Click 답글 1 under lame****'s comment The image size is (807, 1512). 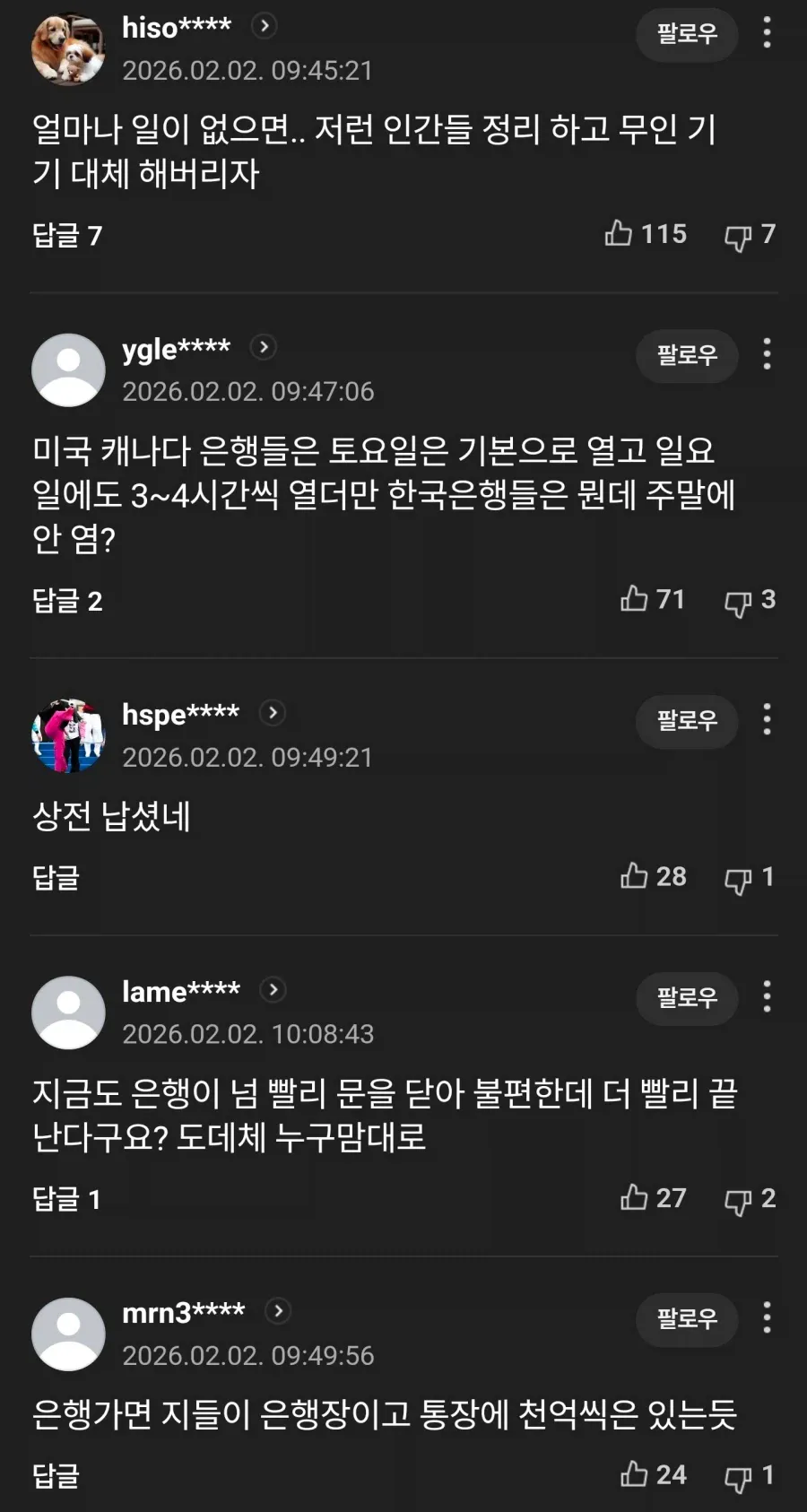click(66, 1200)
